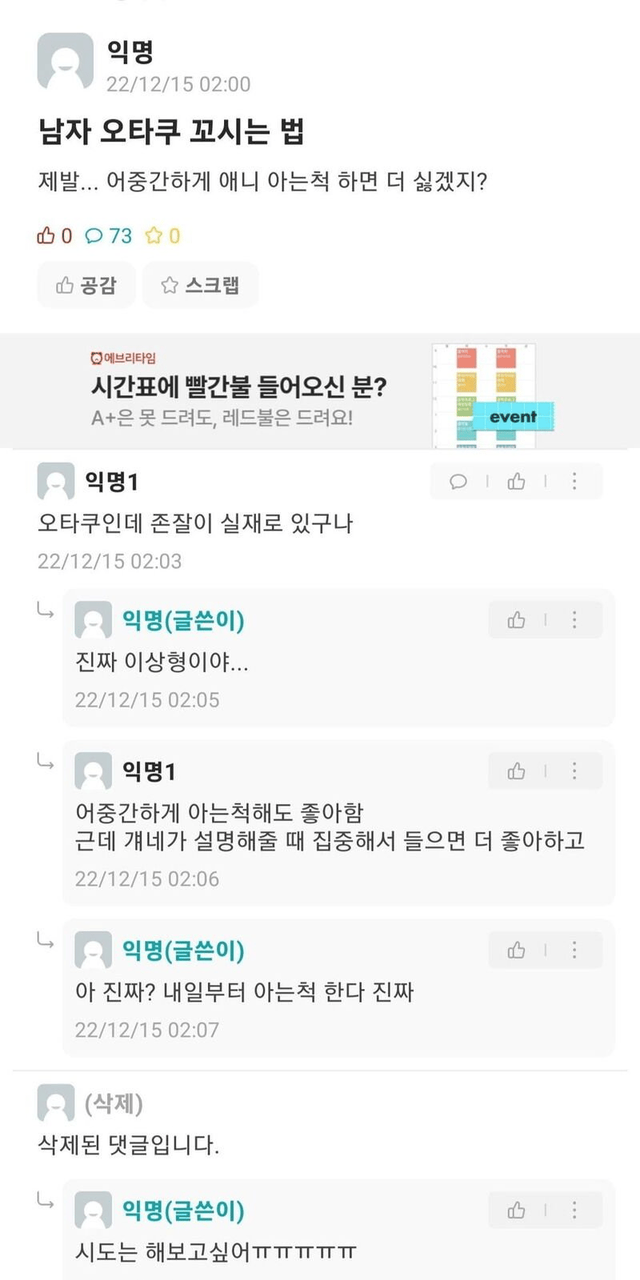This screenshot has width=640, height=1280.
Task: Open more options on reply 어중간하게 아는척해도 좋아함
Action: [x=574, y=771]
